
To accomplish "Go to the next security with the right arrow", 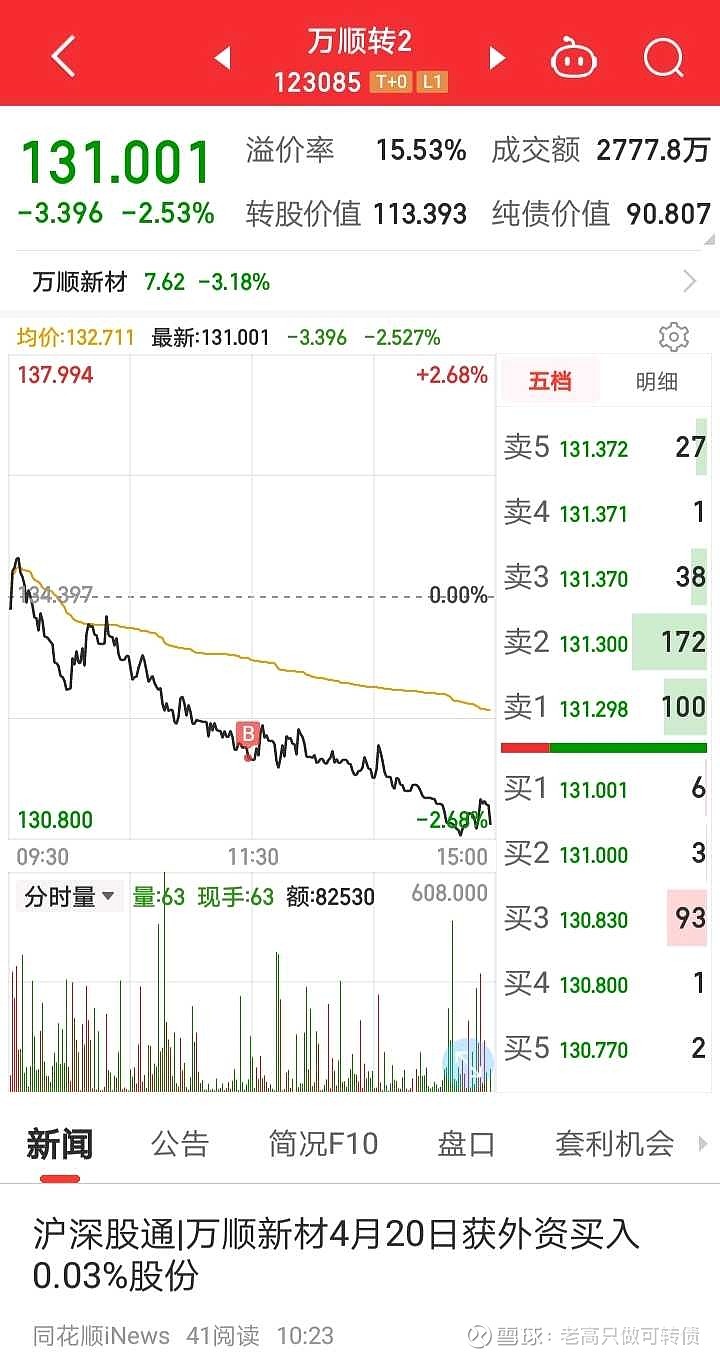I will [497, 57].
